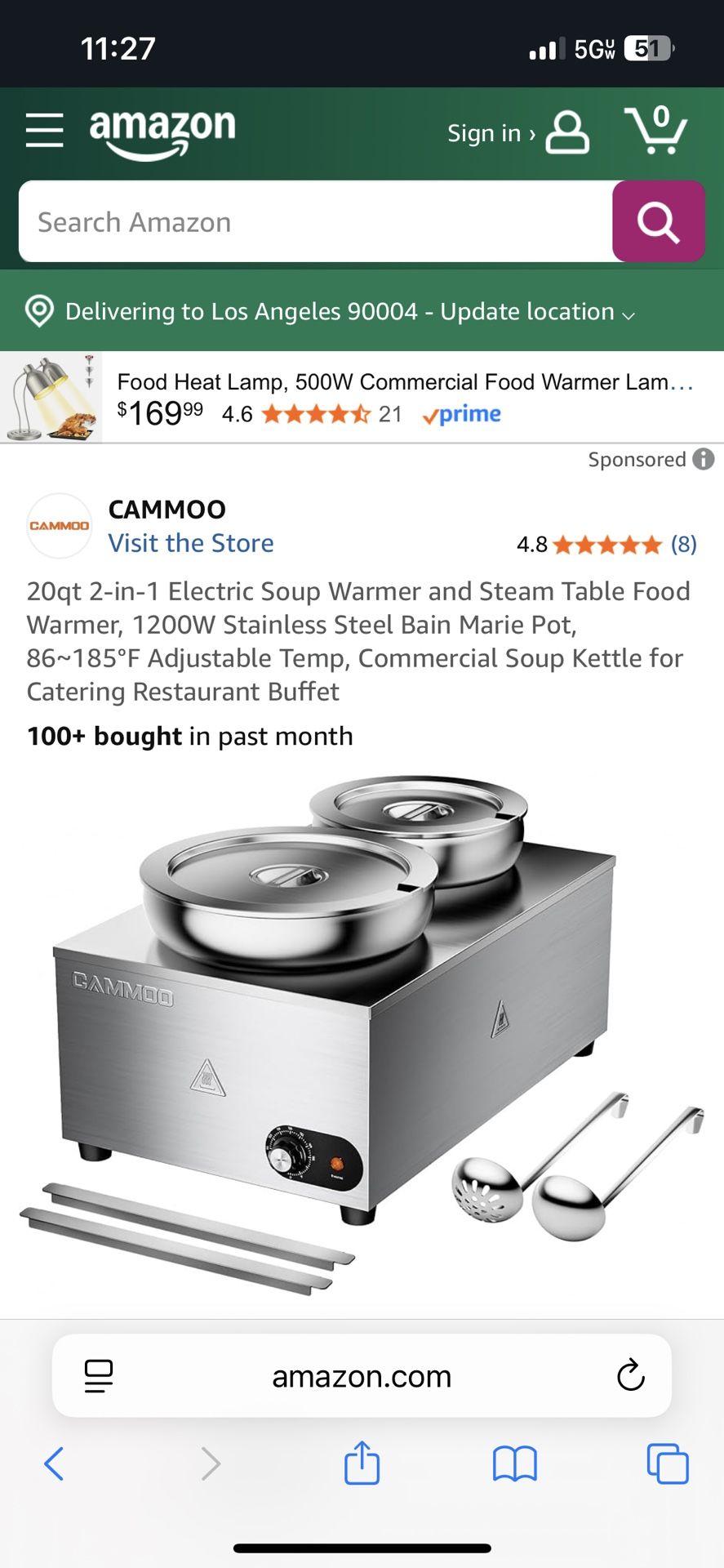
Task: Open Safari page settings menu icon
Action: (x=97, y=1375)
